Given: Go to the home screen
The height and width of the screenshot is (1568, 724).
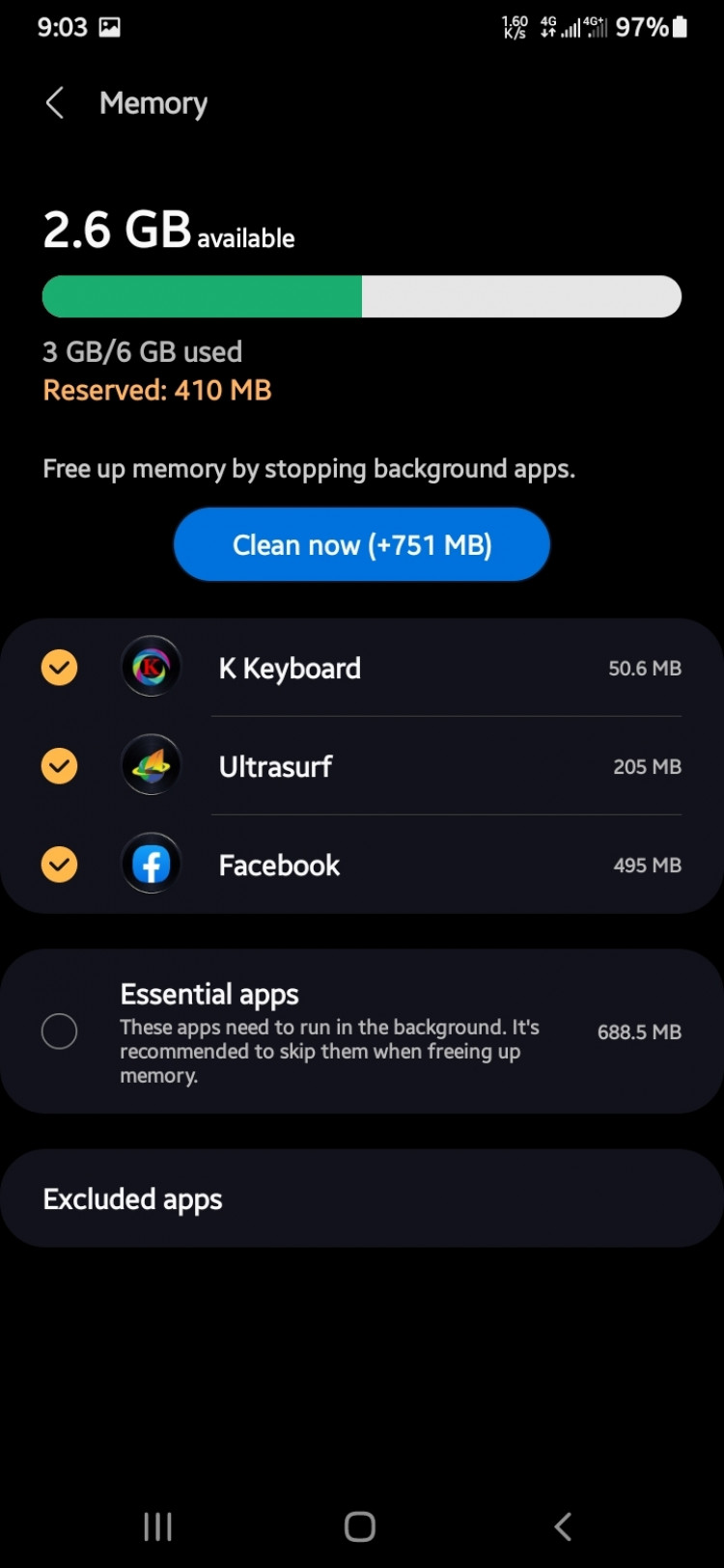Looking at the screenshot, I should pyautogui.click(x=360, y=1527).
